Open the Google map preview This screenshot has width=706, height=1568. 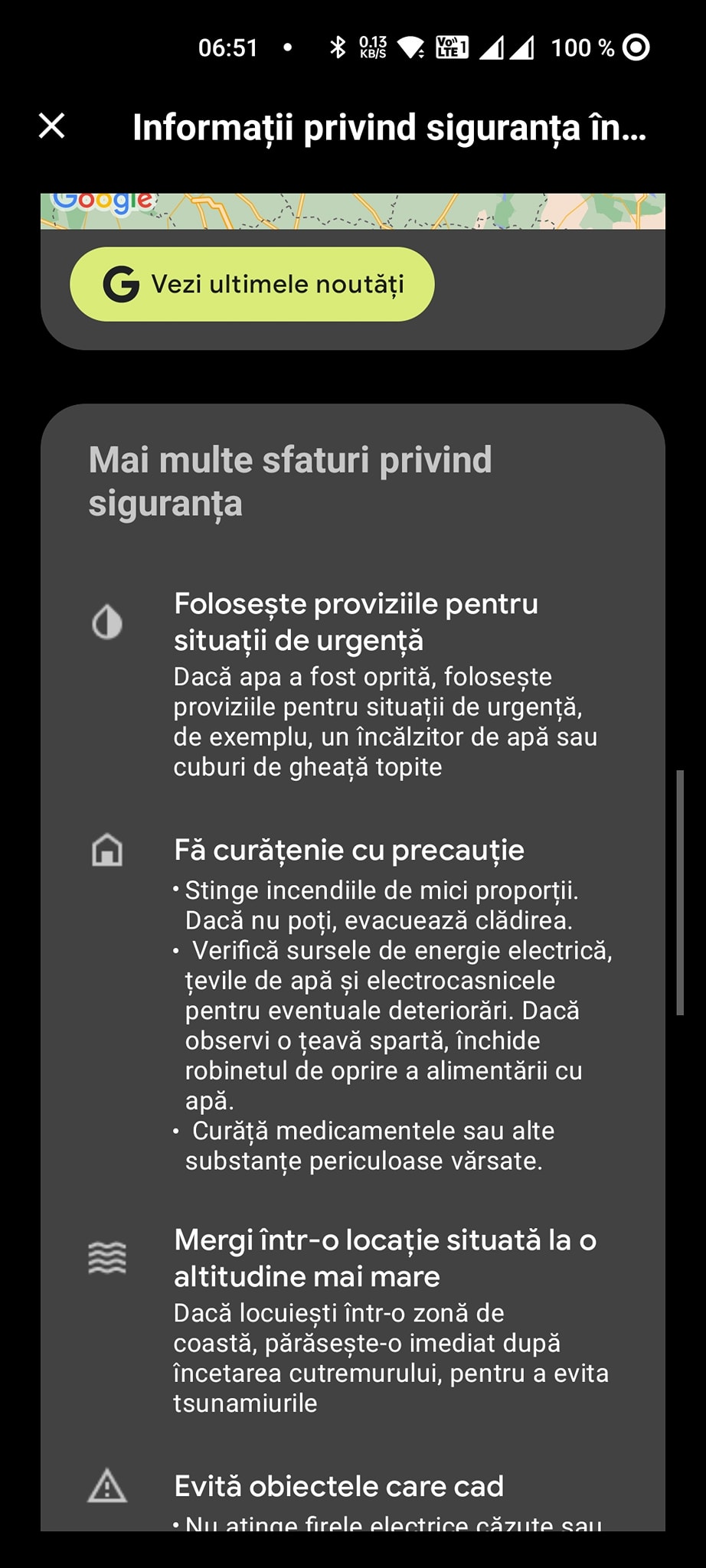click(352, 211)
